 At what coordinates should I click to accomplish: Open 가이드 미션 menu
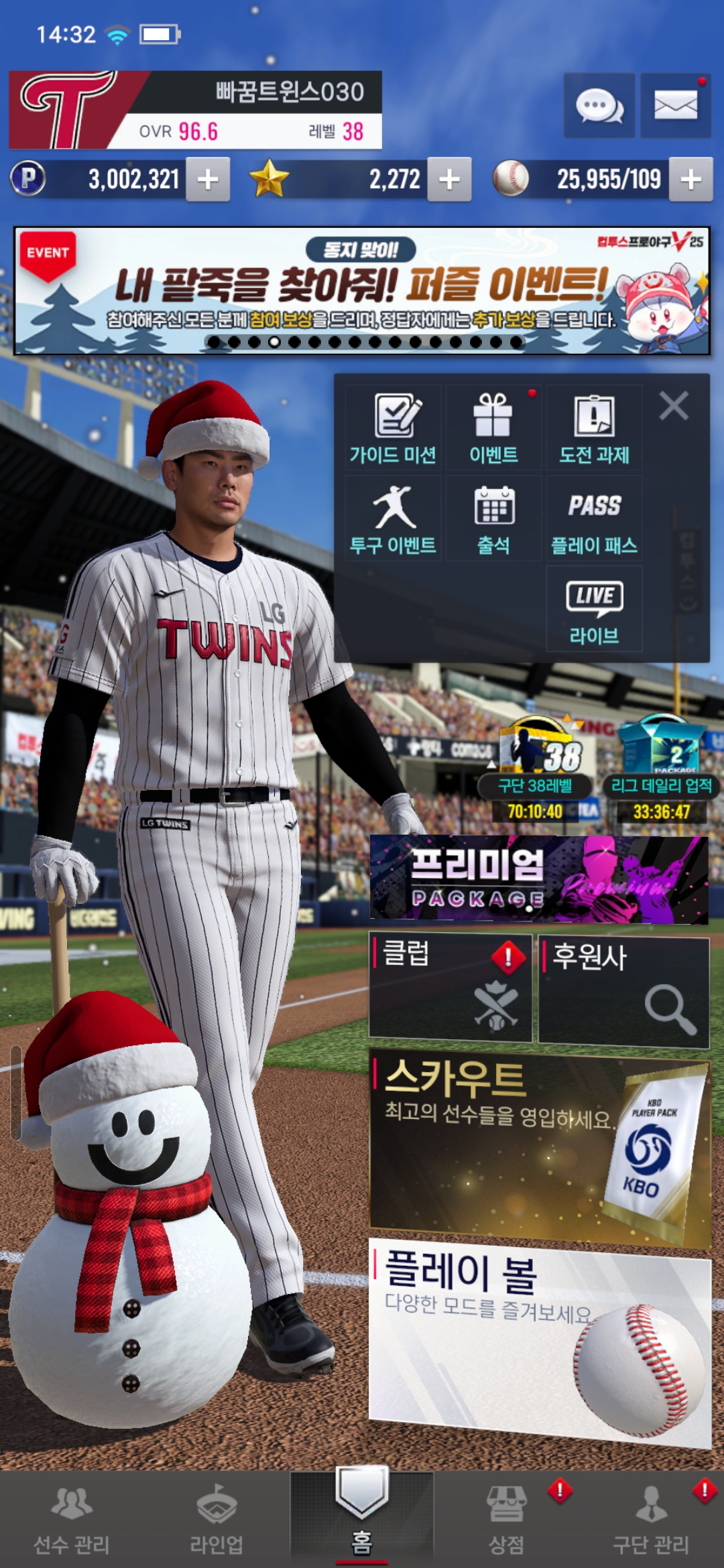click(x=394, y=429)
